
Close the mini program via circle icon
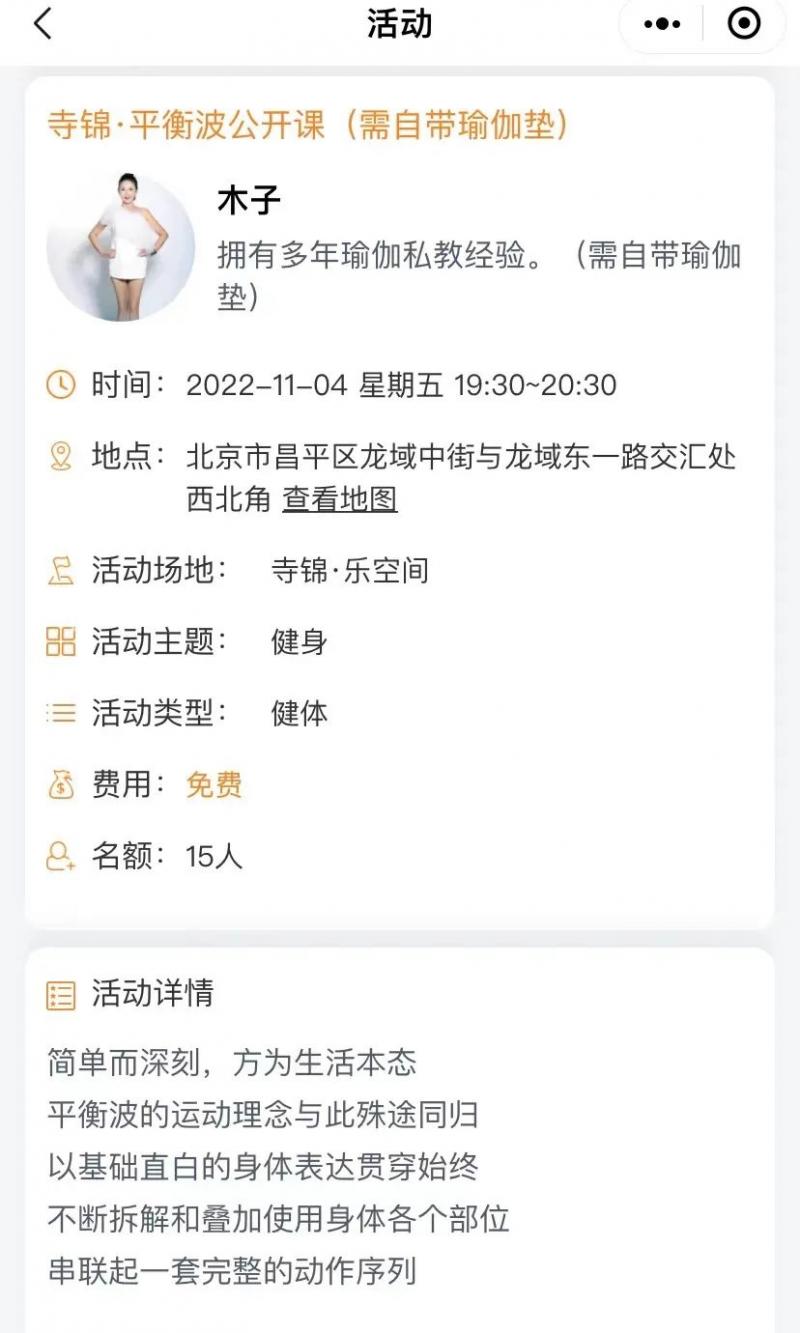click(744, 23)
